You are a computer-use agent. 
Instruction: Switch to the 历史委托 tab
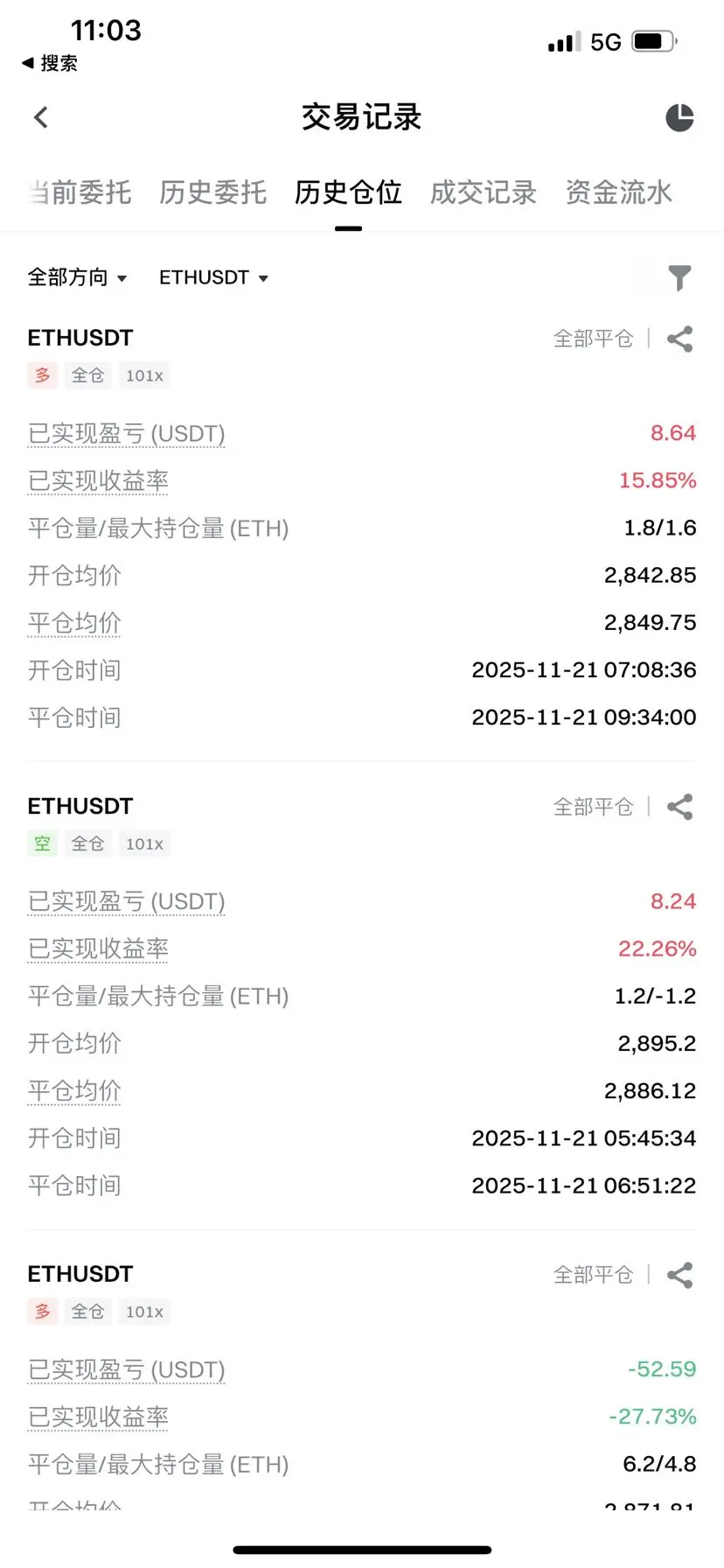212,192
